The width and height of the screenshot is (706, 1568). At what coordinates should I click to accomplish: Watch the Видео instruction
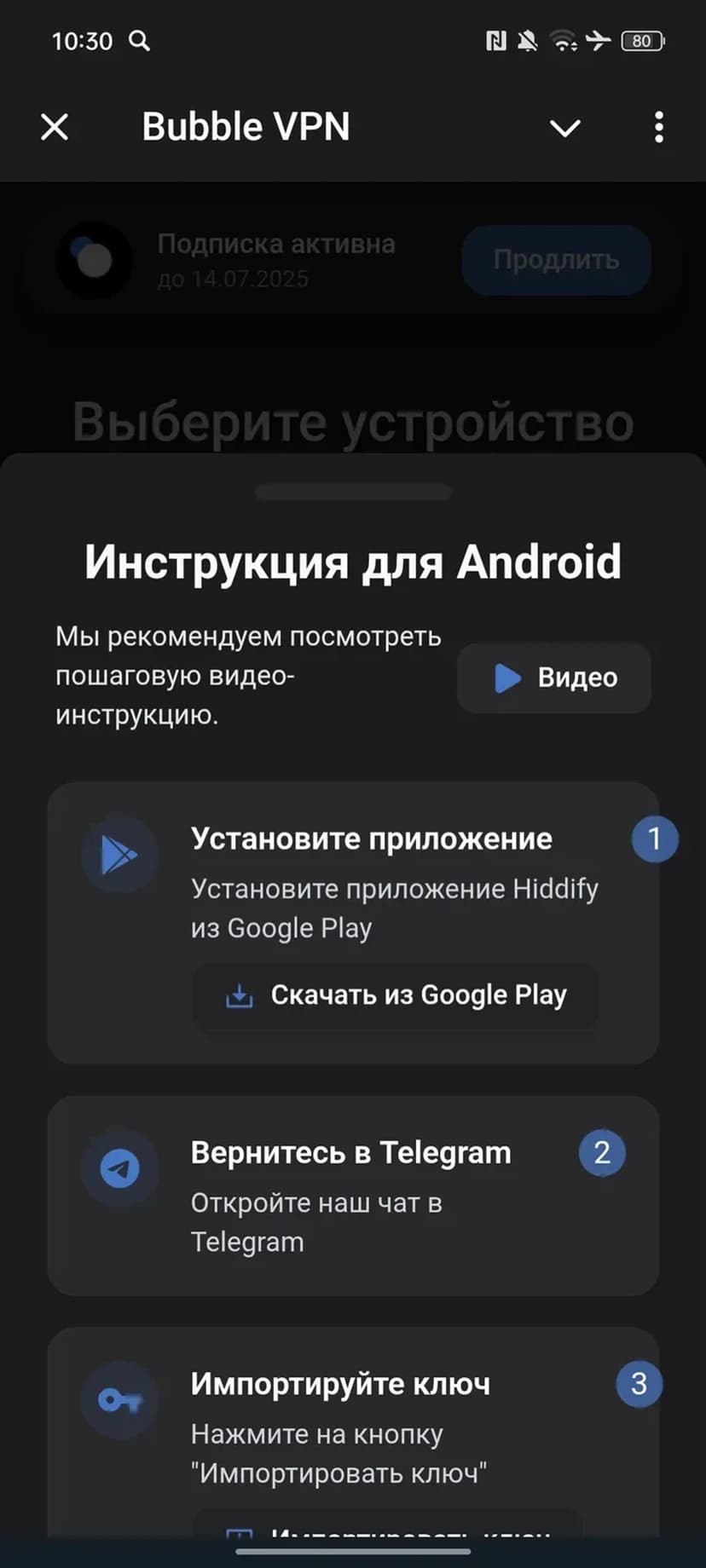coord(554,677)
